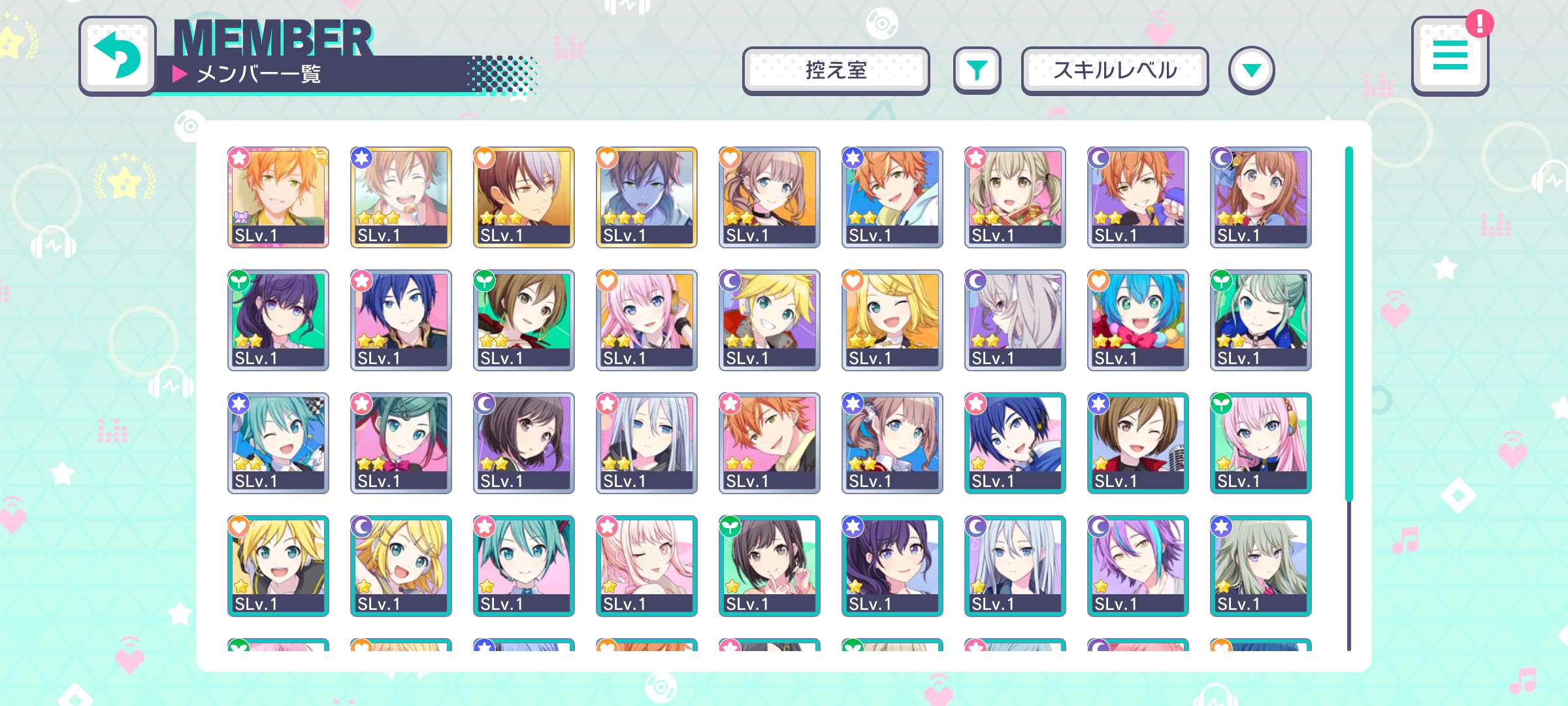This screenshot has width=1568, height=706.
Task: Select the one-star brown-haired girl with microphone
Action: pyautogui.click(x=1137, y=443)
